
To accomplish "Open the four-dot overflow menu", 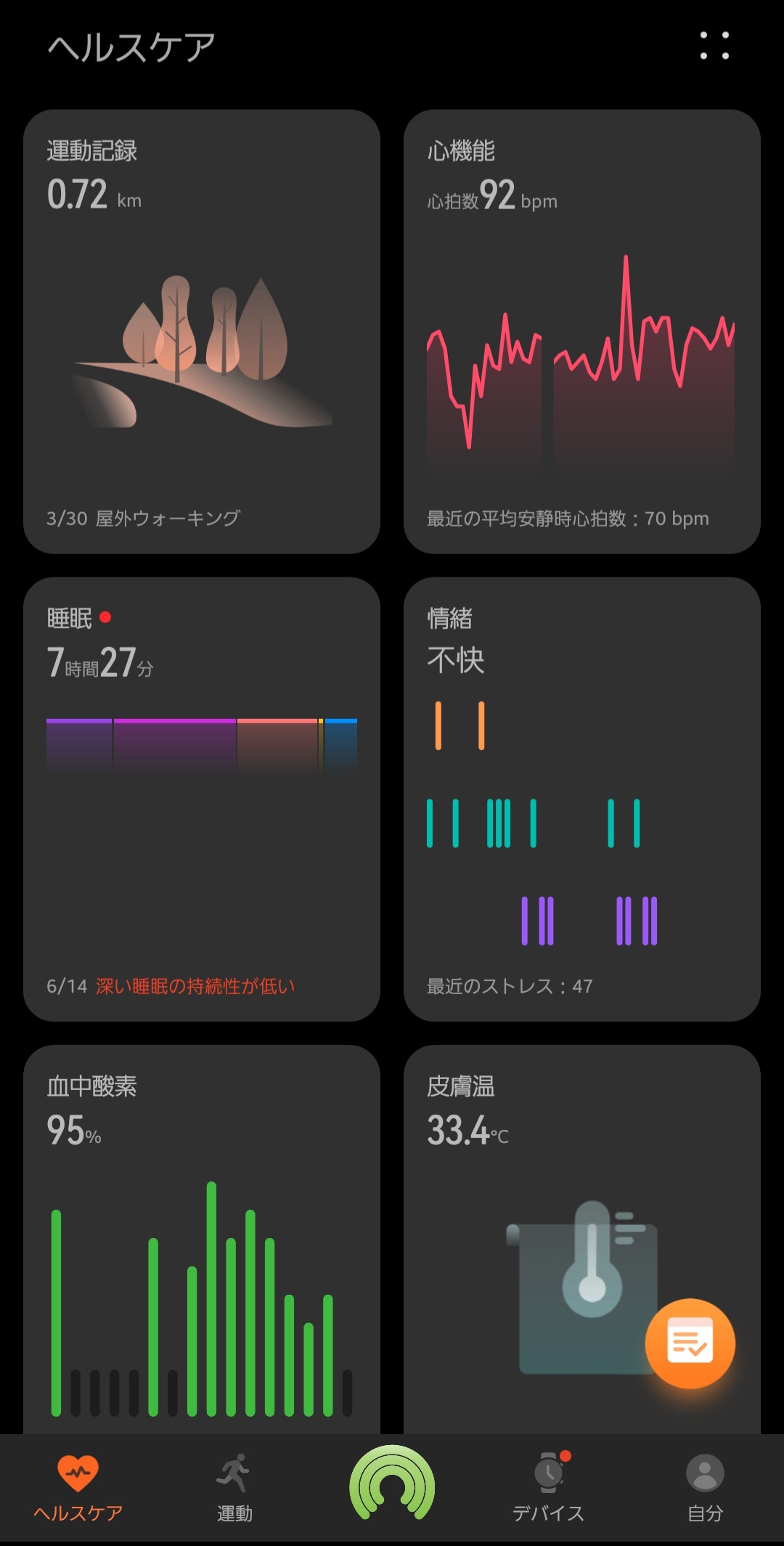I will pyautogui.click(x=714, y=46).
